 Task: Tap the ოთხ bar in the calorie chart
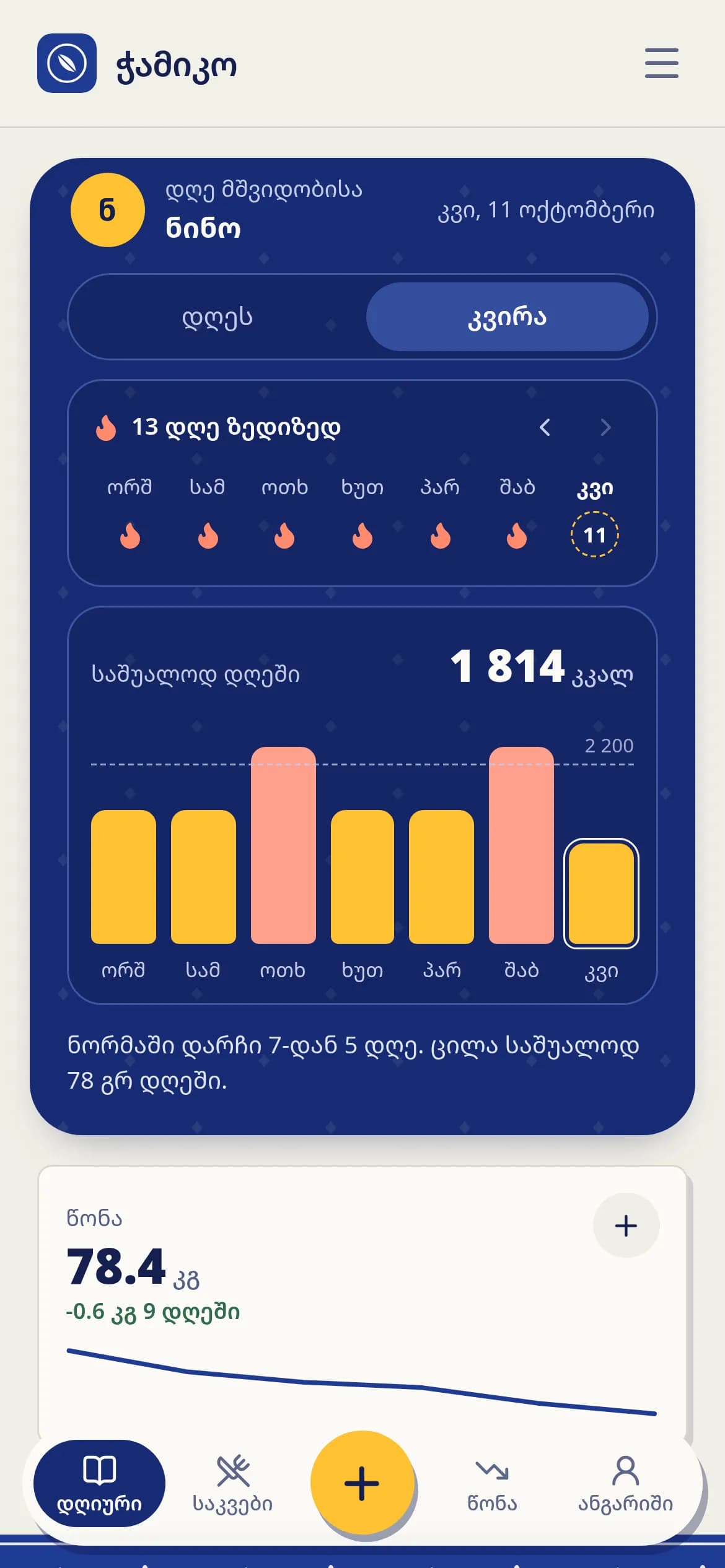tap(283, 845)
